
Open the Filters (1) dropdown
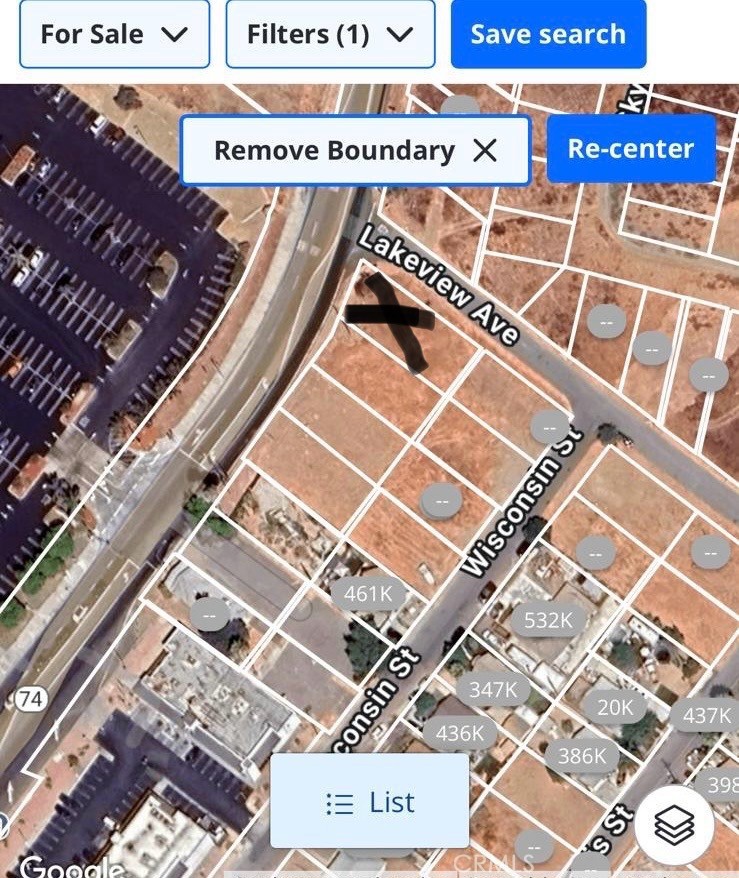click(330, 34)
